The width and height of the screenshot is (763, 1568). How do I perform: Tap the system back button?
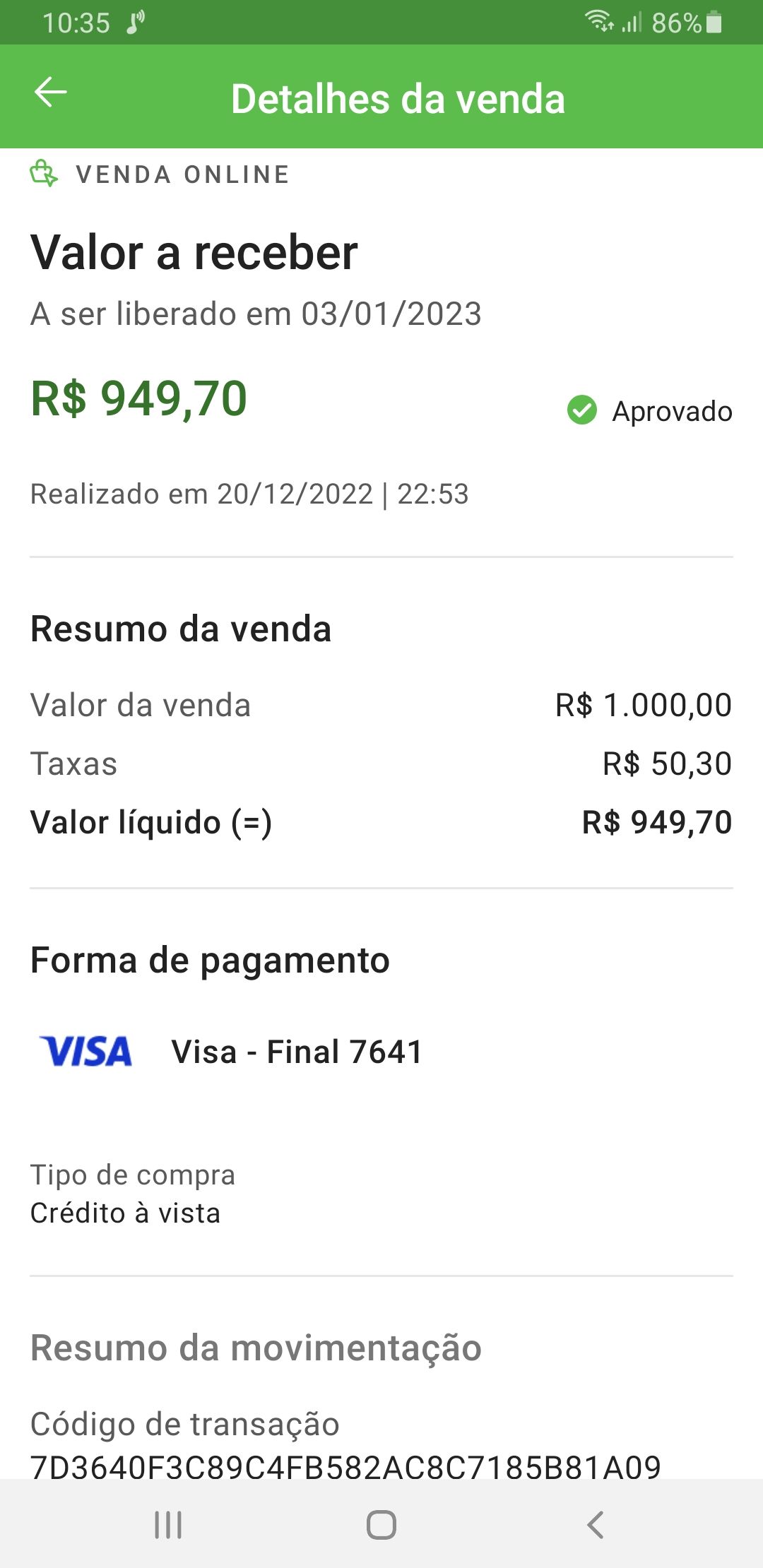click(x=595, y=1524)
